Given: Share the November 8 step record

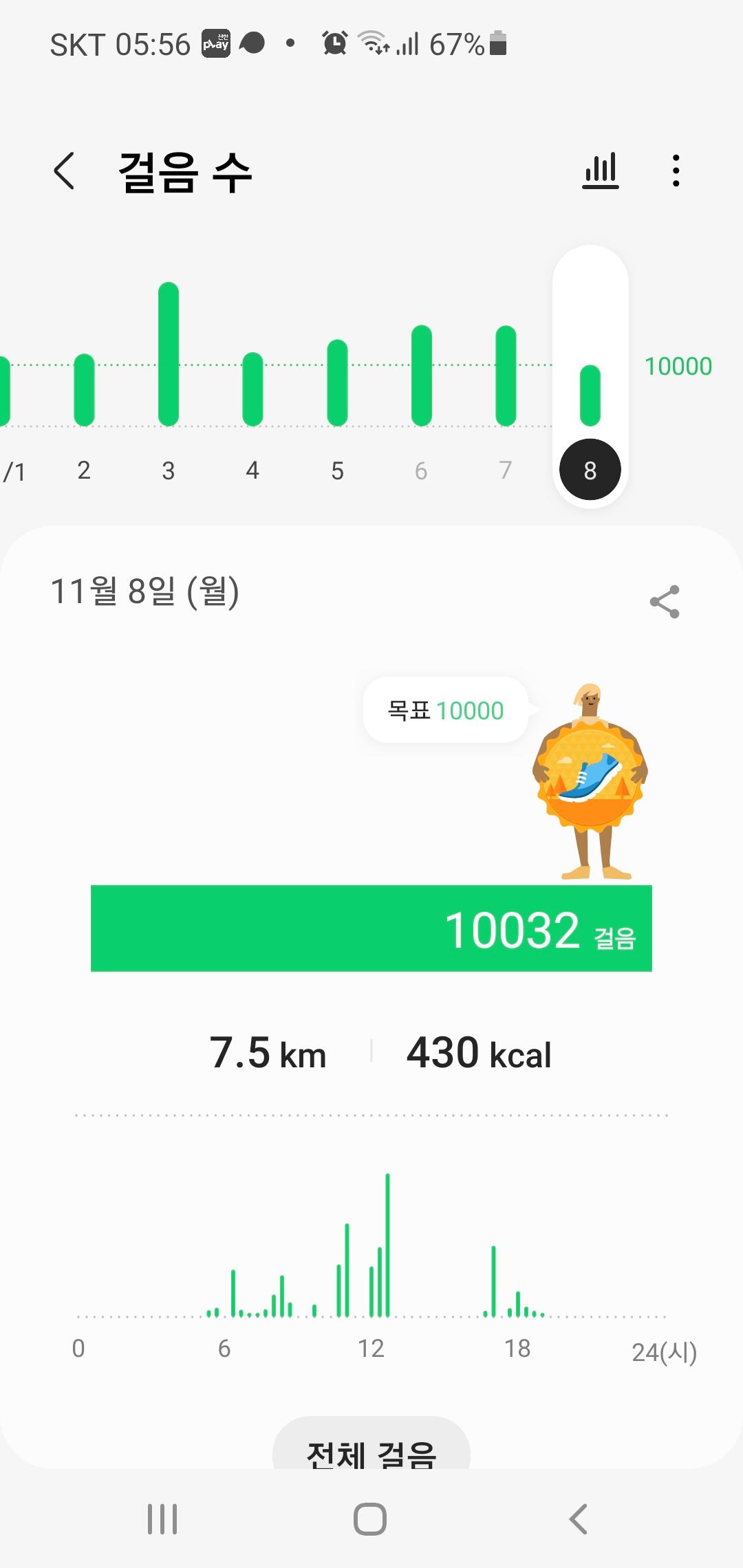Looking at the screenshot, I should click(665, 602).
